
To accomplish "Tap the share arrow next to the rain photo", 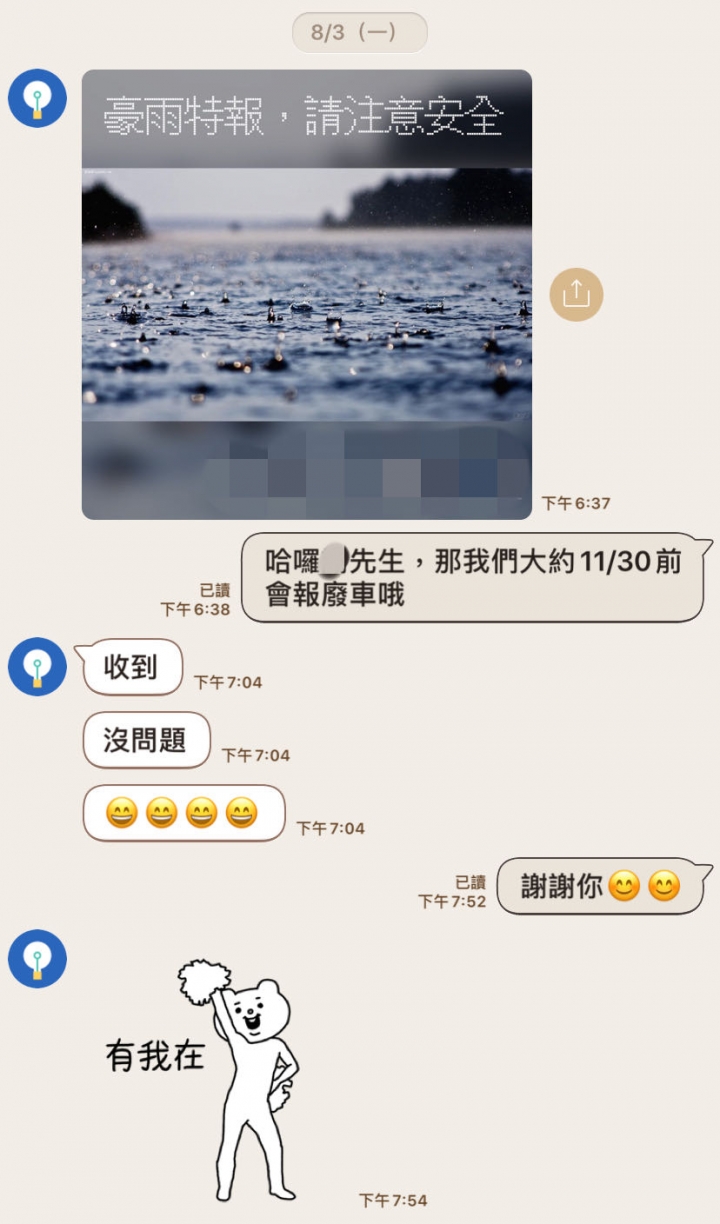I will point(574,293).
